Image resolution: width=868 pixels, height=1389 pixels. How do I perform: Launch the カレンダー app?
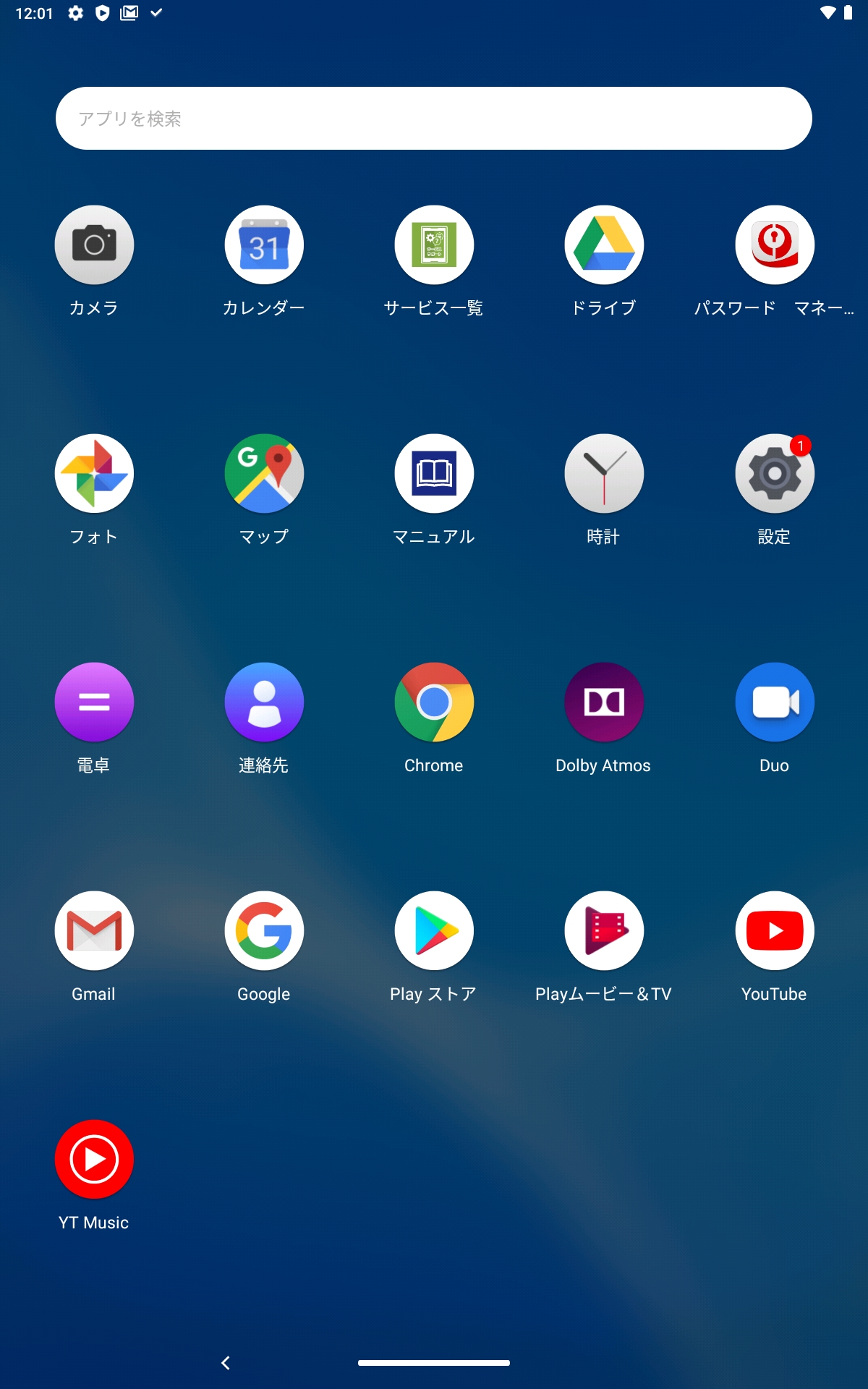264,245
